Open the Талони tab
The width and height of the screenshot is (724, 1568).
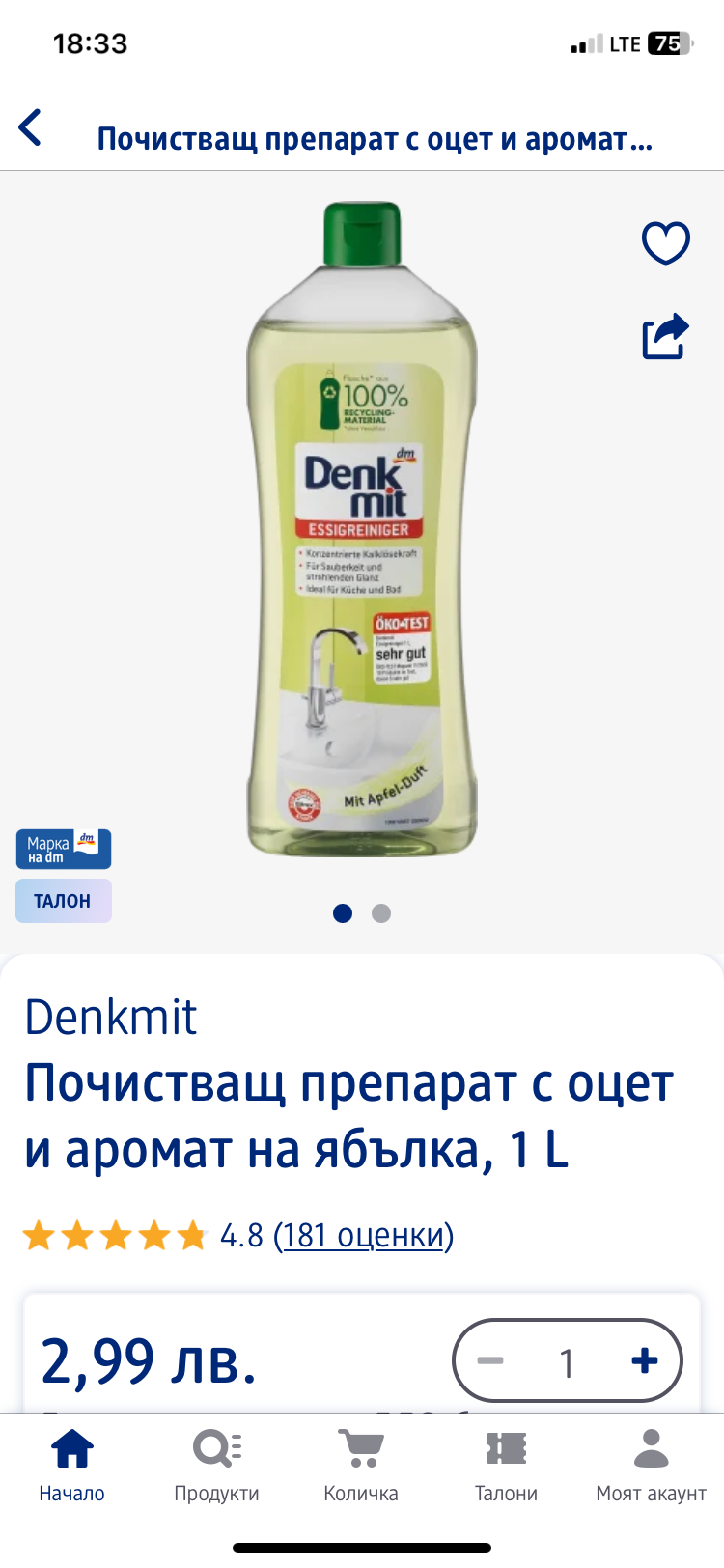(x=506, y=1466)
